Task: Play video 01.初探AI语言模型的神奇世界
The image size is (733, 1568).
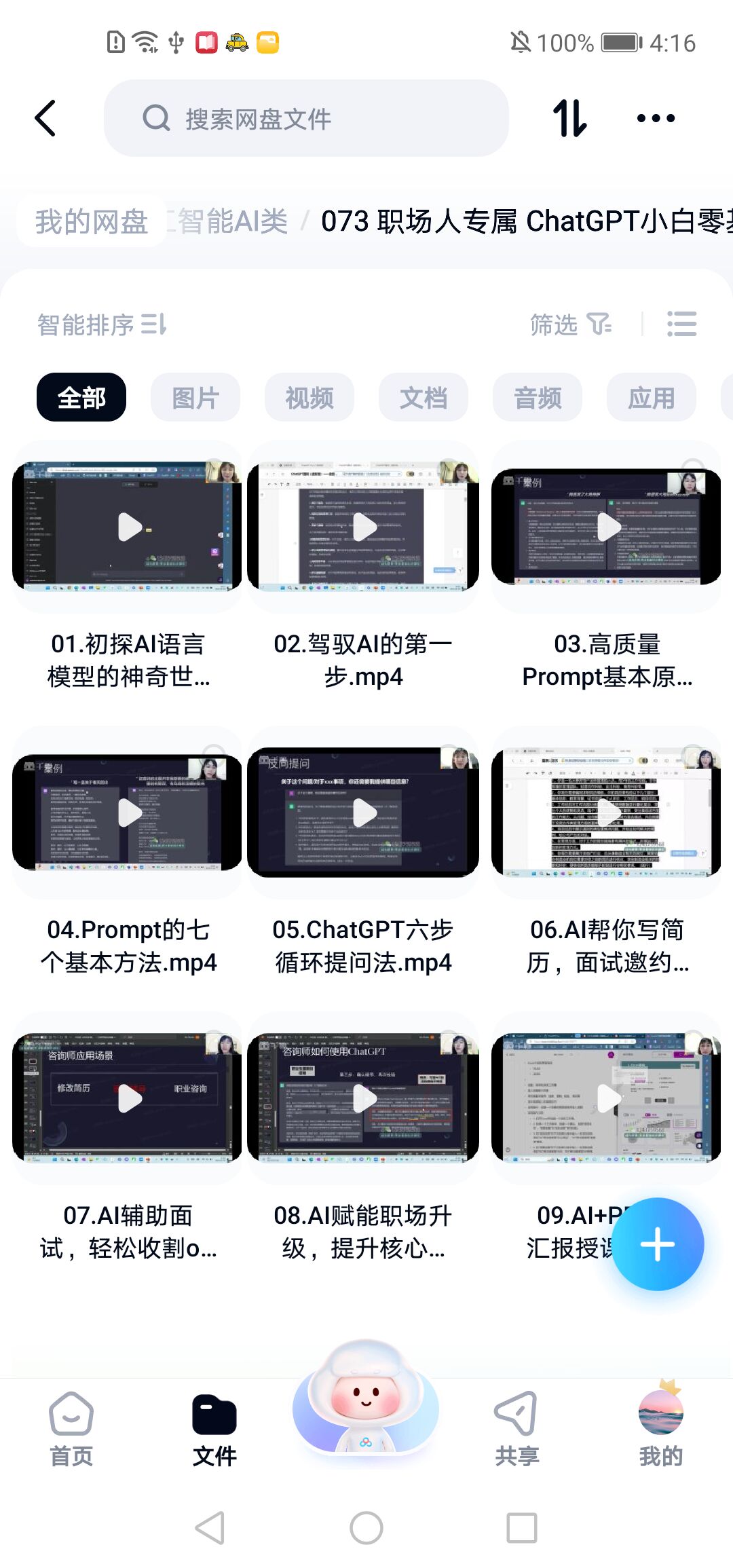Action: click(128, 527)
